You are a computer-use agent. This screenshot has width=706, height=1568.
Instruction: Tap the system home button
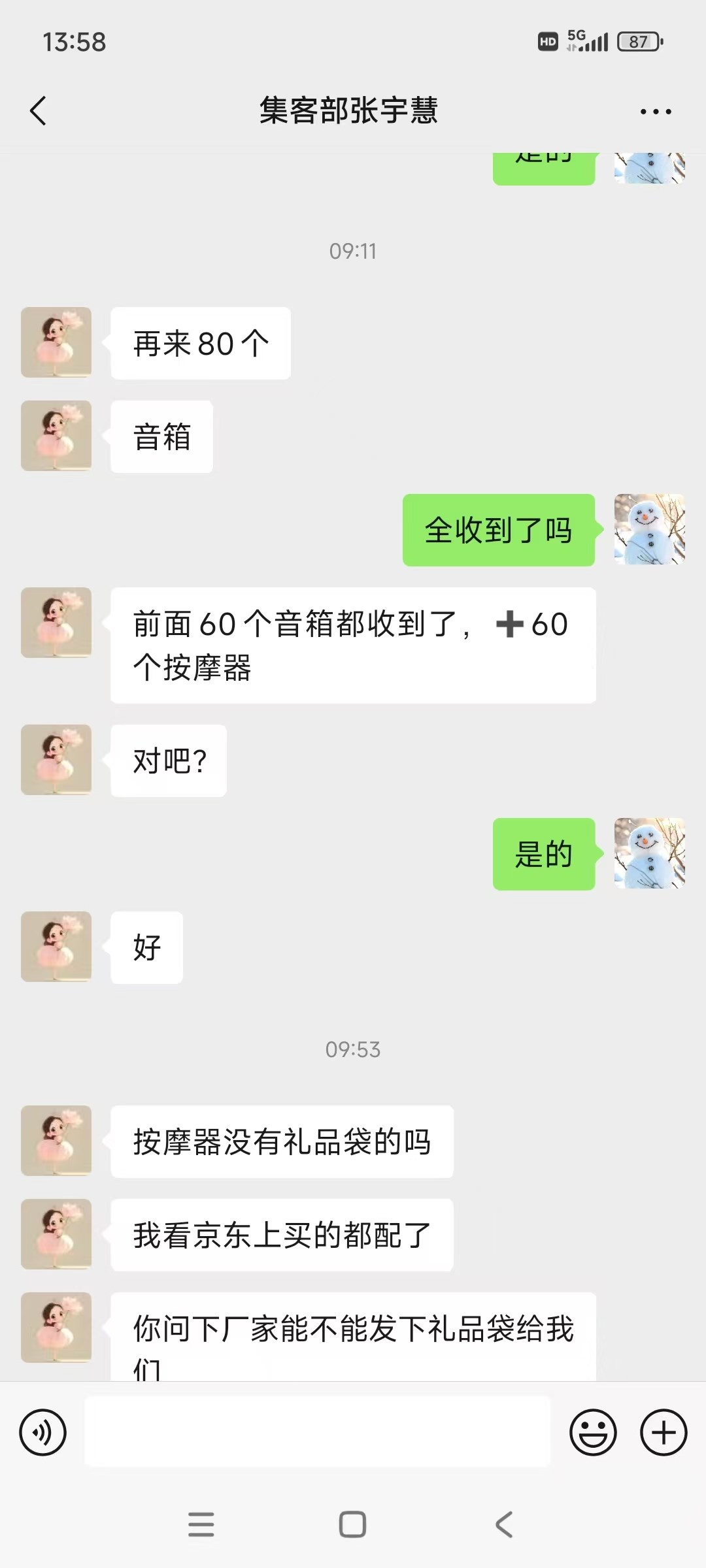pos(352,1524)
